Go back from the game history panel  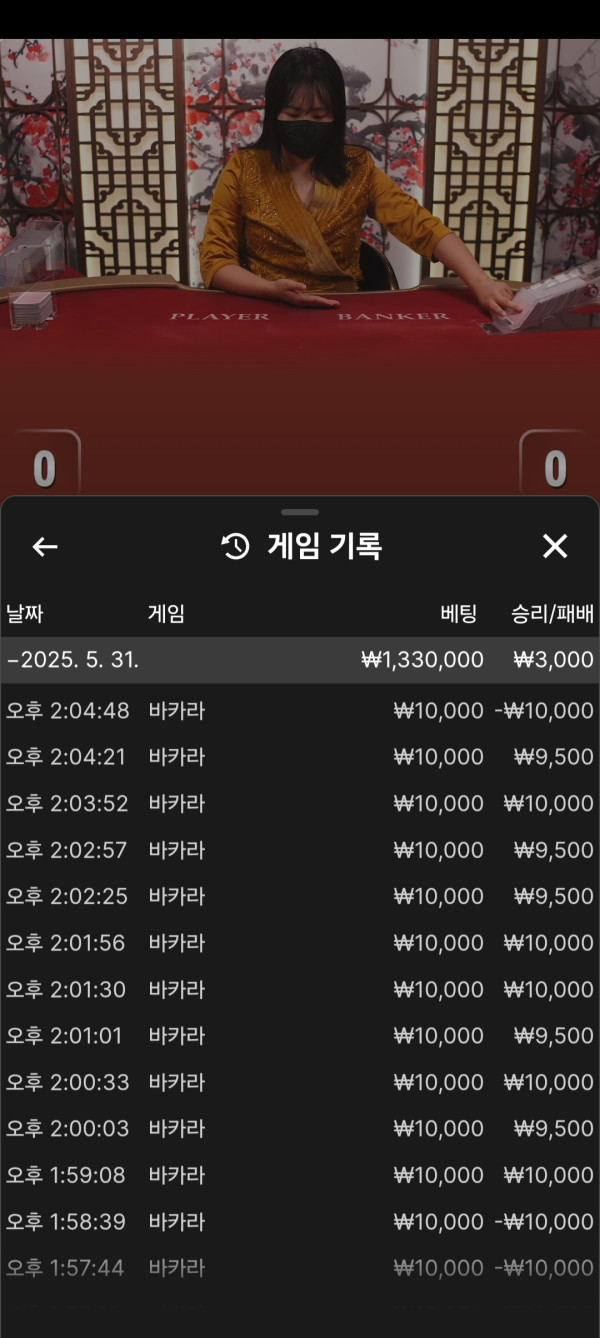click(x=45, y=546)
